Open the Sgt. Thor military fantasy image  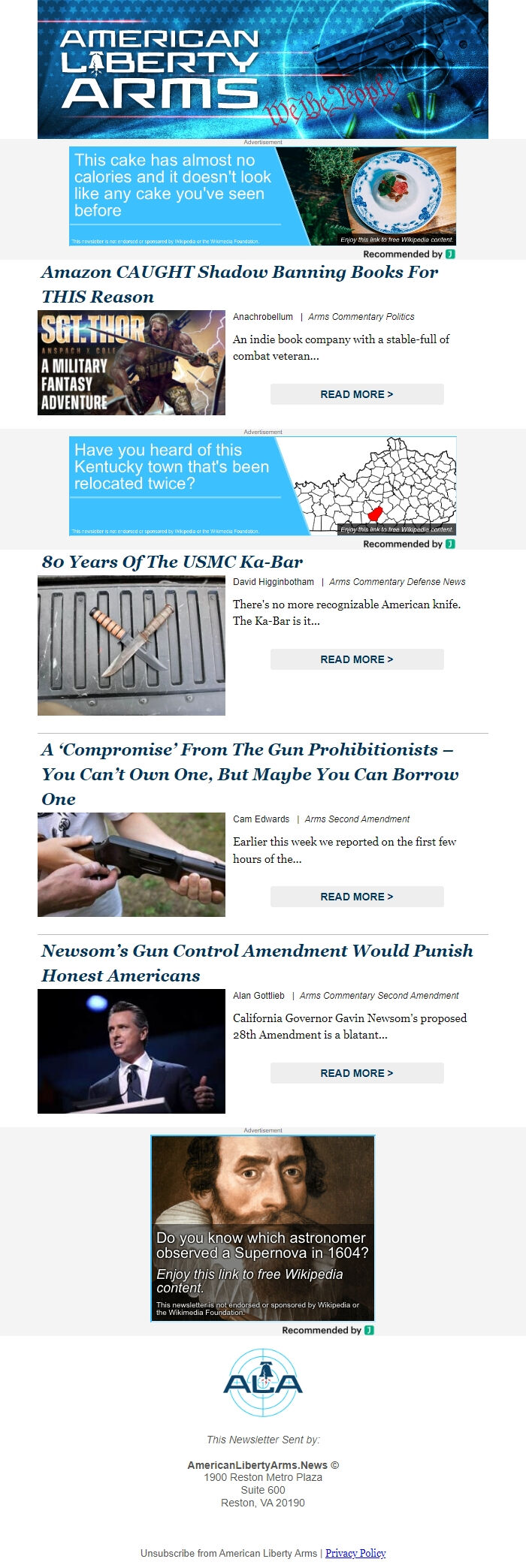coord(131,363)
